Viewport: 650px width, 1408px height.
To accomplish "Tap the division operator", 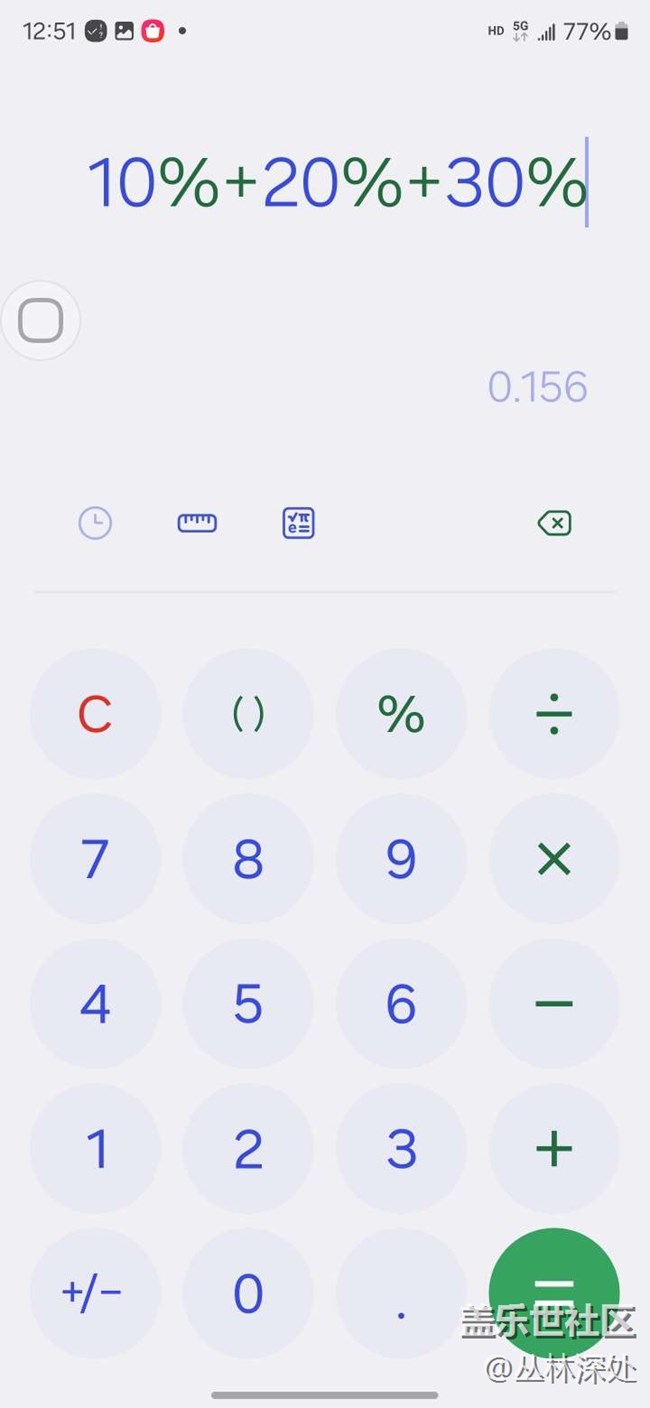I will 554,714.
